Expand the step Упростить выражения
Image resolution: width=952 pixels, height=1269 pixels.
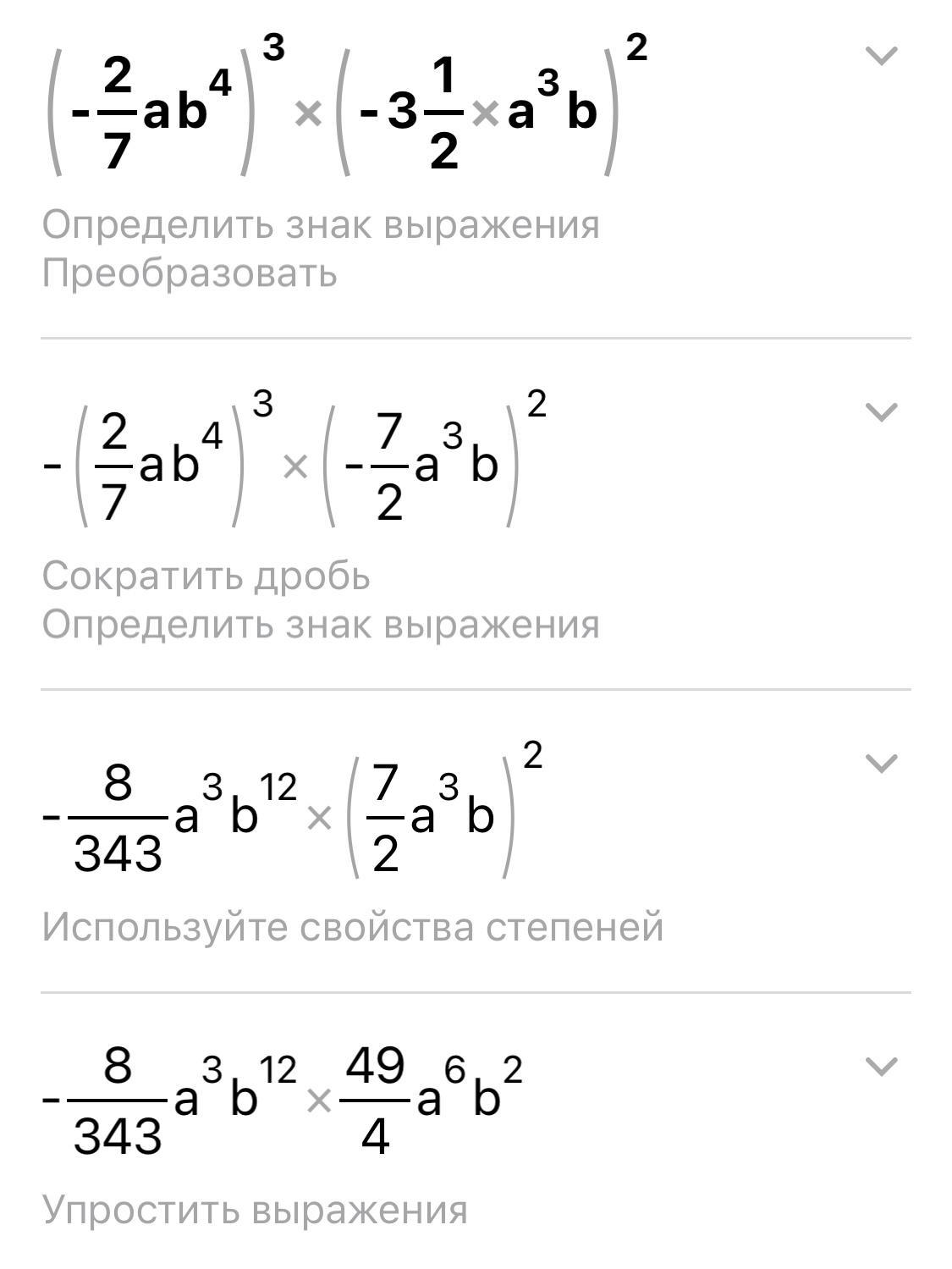pos(881,1067)
